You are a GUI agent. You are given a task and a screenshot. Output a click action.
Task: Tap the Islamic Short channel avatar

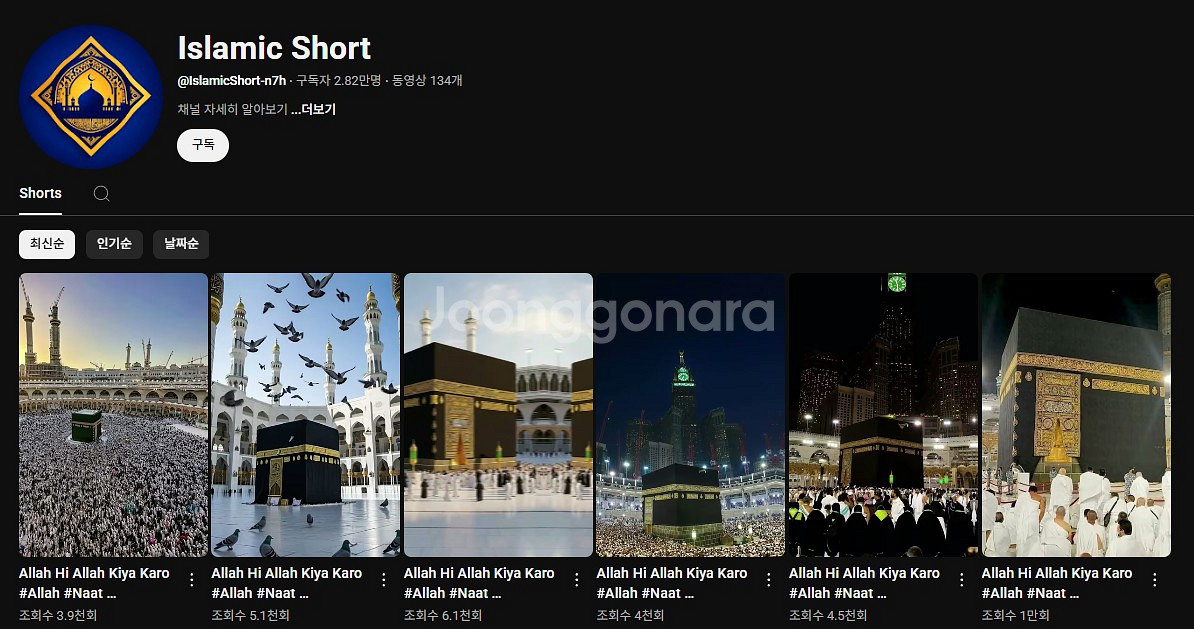click(91, 96)
